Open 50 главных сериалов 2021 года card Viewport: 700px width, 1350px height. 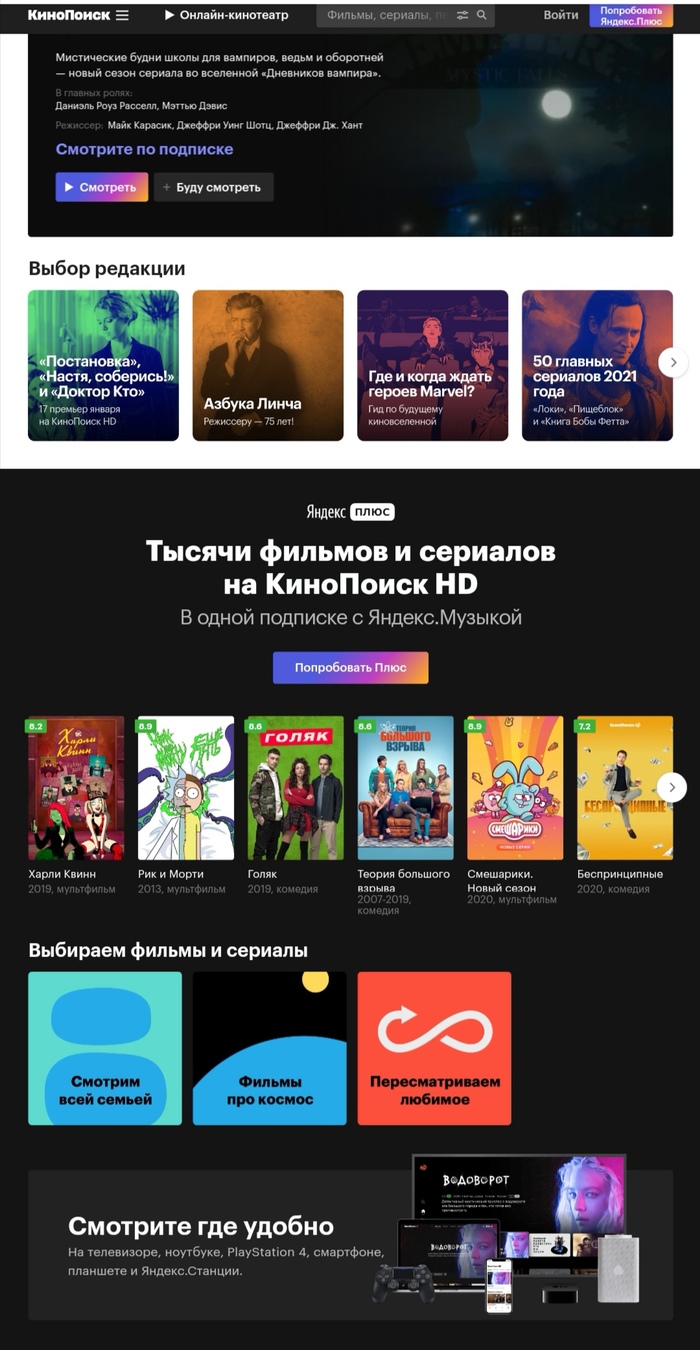click(x=597, y=365)
